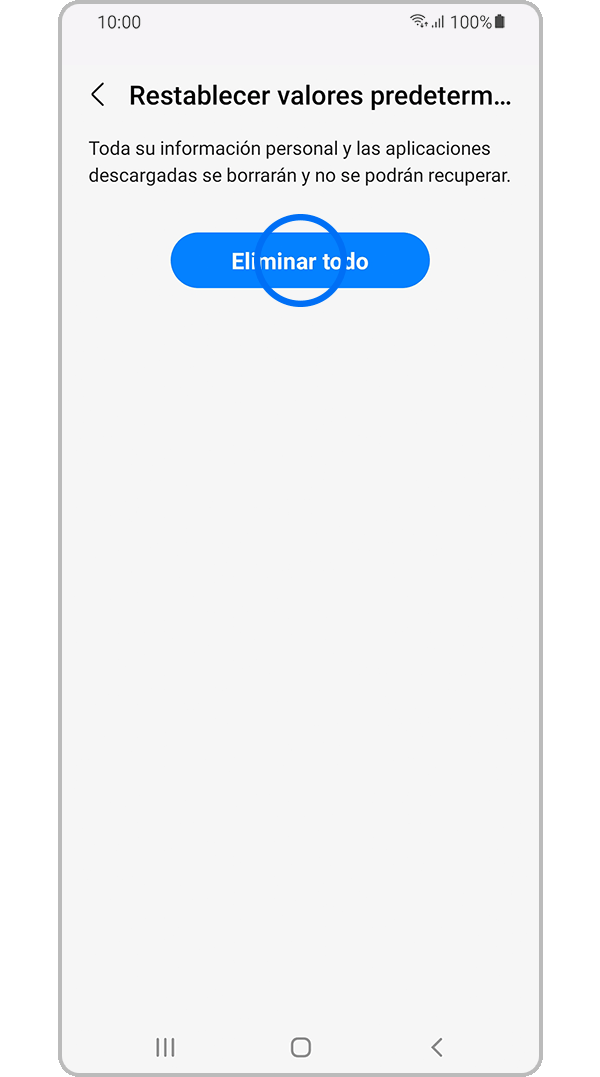The width and height of the screenshot is (600, 1077).
Task: Go to the home screen
Action: pos(300,1047)
